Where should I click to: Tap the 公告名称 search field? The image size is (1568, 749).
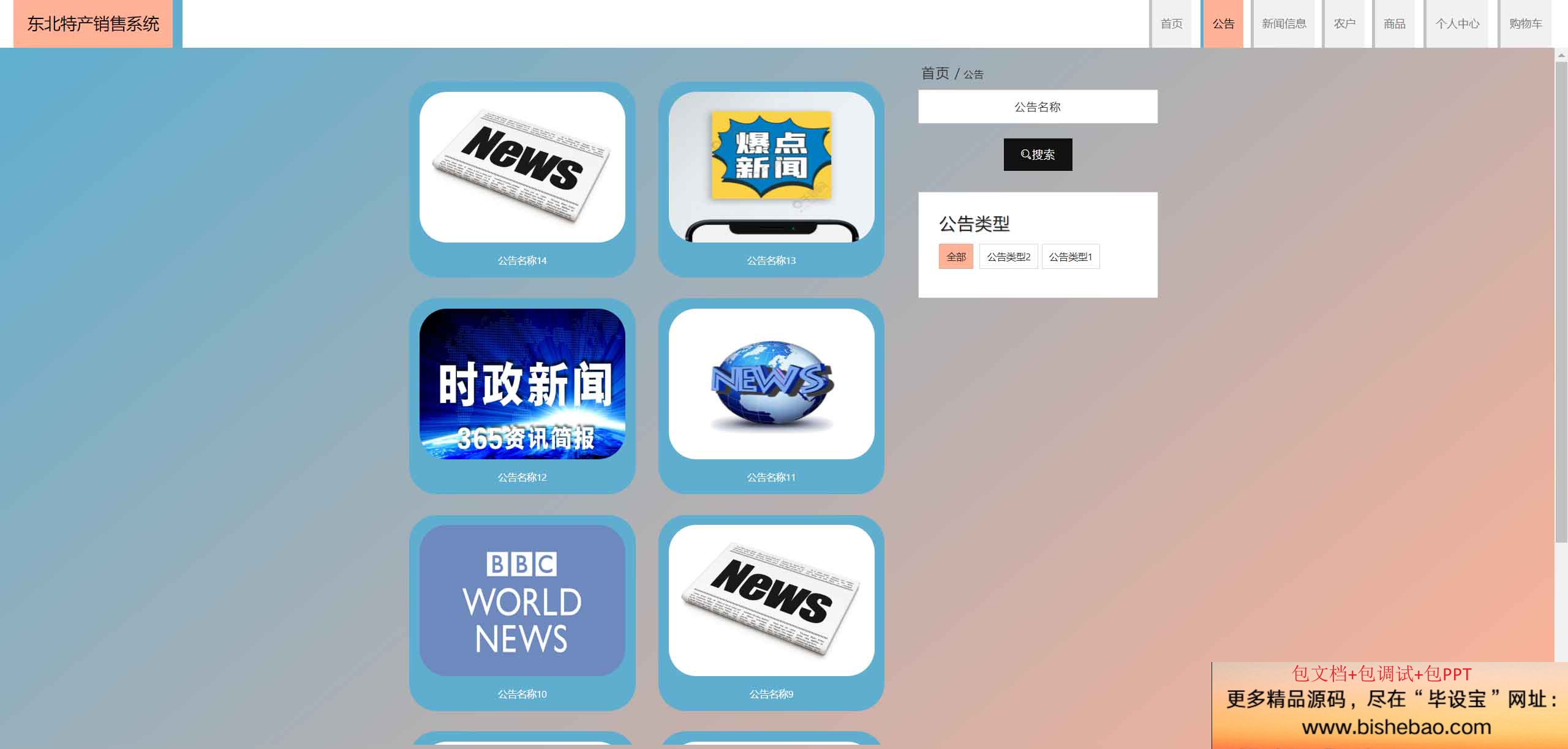click(x=1038, y=107)
